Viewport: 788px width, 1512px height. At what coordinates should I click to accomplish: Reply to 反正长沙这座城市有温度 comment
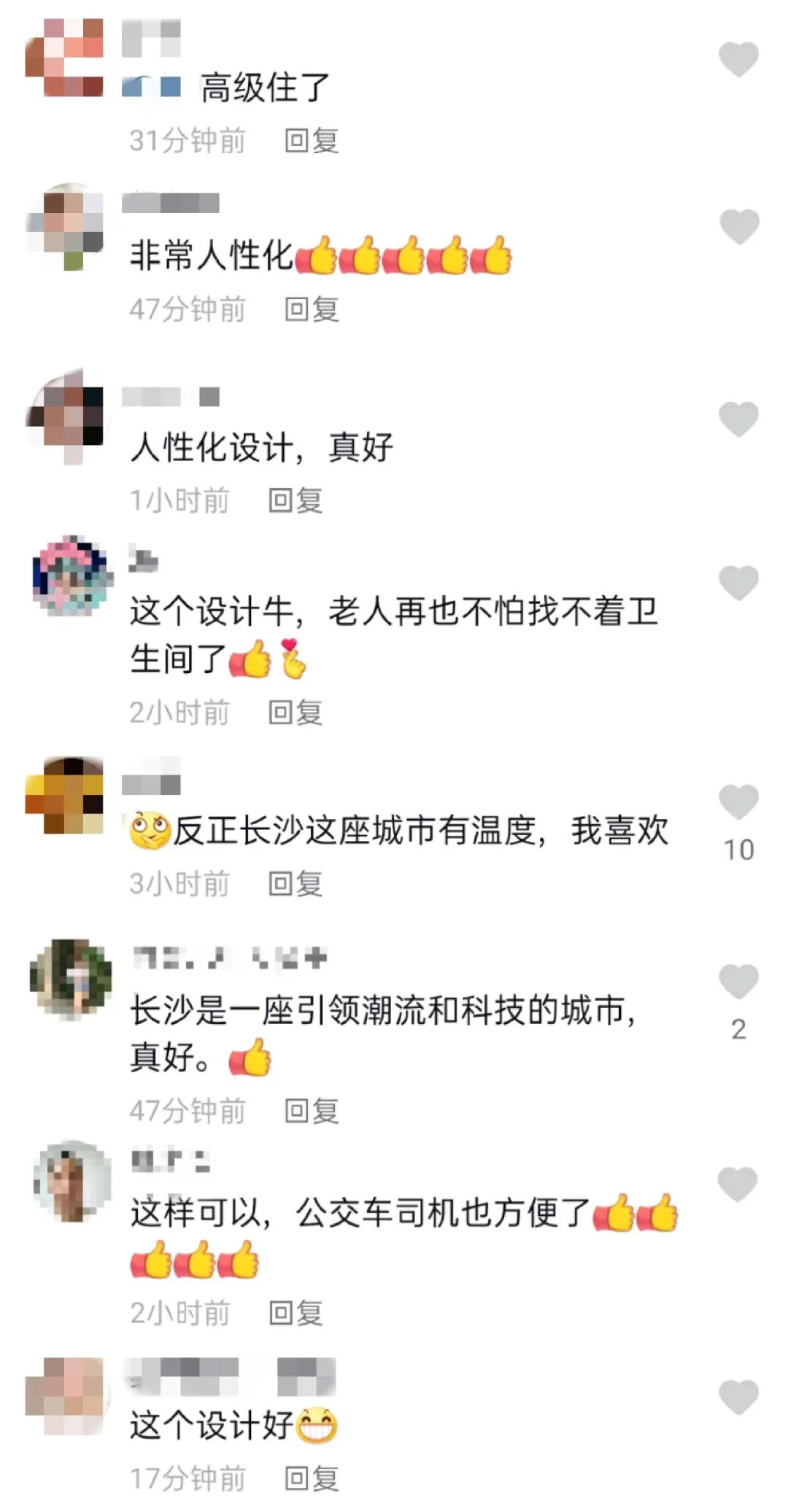295,884
